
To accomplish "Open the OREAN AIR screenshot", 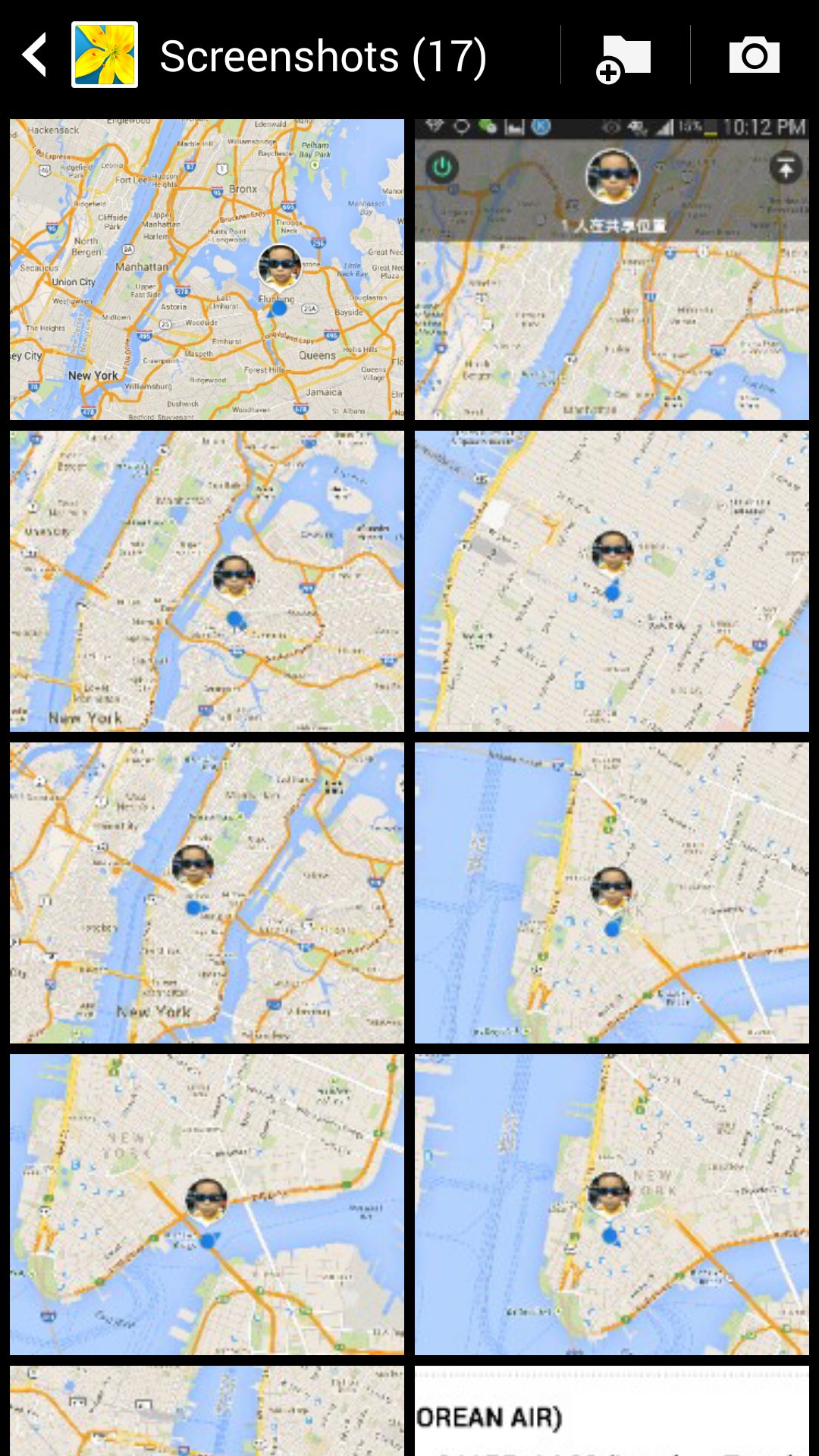I will (x=611, y=1410).
